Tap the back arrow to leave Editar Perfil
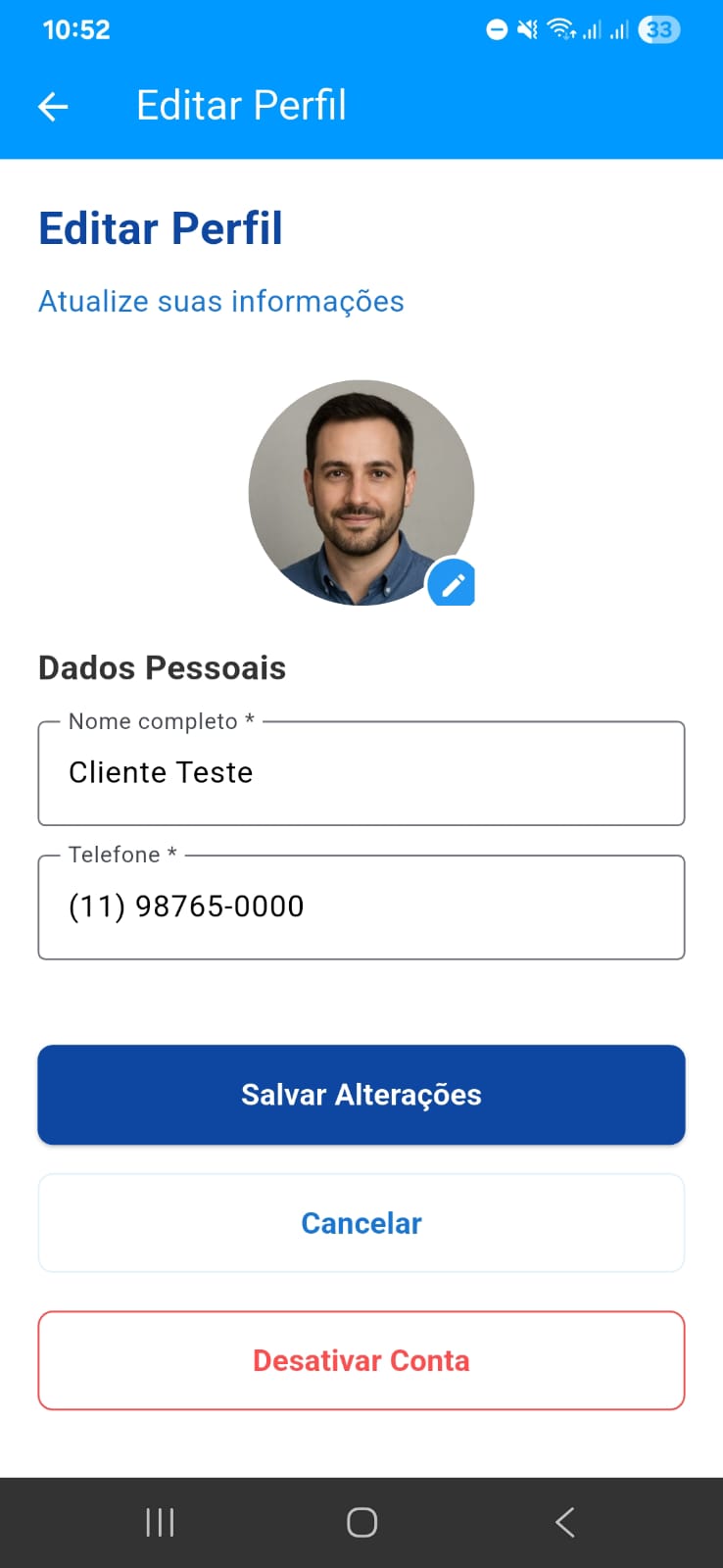 tap(52, 106)
